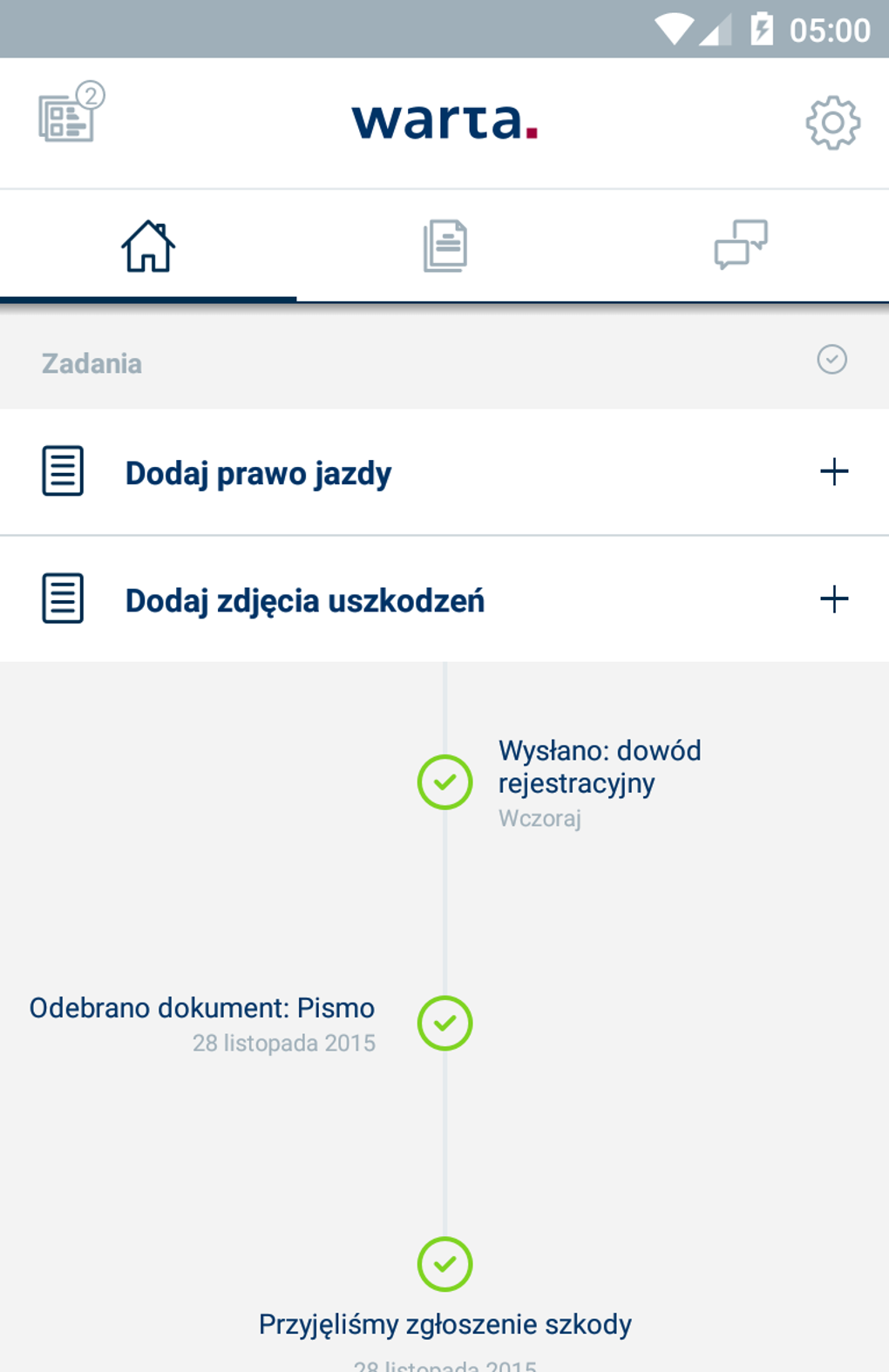Open the news icon with badge 2

click(x=70, y=115)
